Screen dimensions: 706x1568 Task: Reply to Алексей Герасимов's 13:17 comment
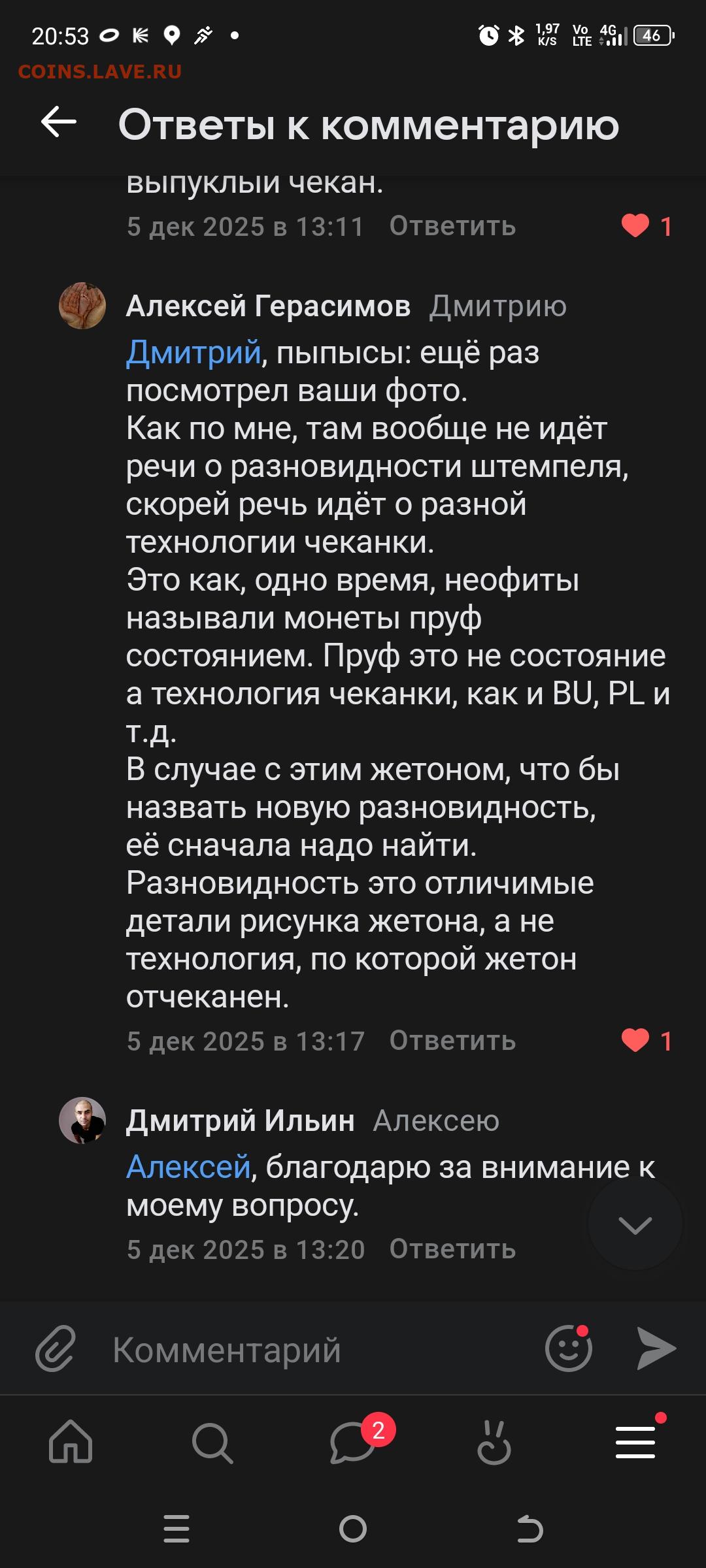(452, 1041)
